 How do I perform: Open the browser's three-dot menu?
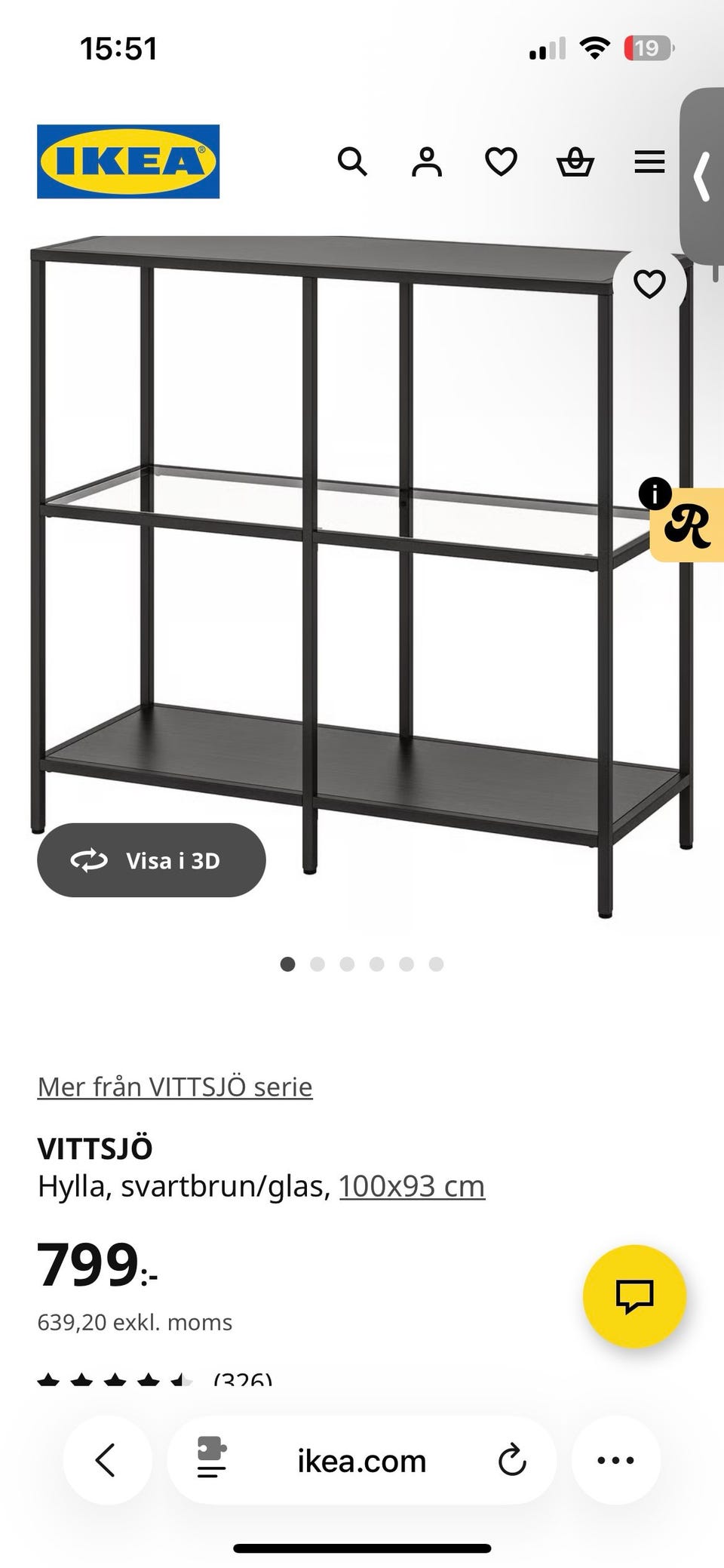(x=615, y=1460)
